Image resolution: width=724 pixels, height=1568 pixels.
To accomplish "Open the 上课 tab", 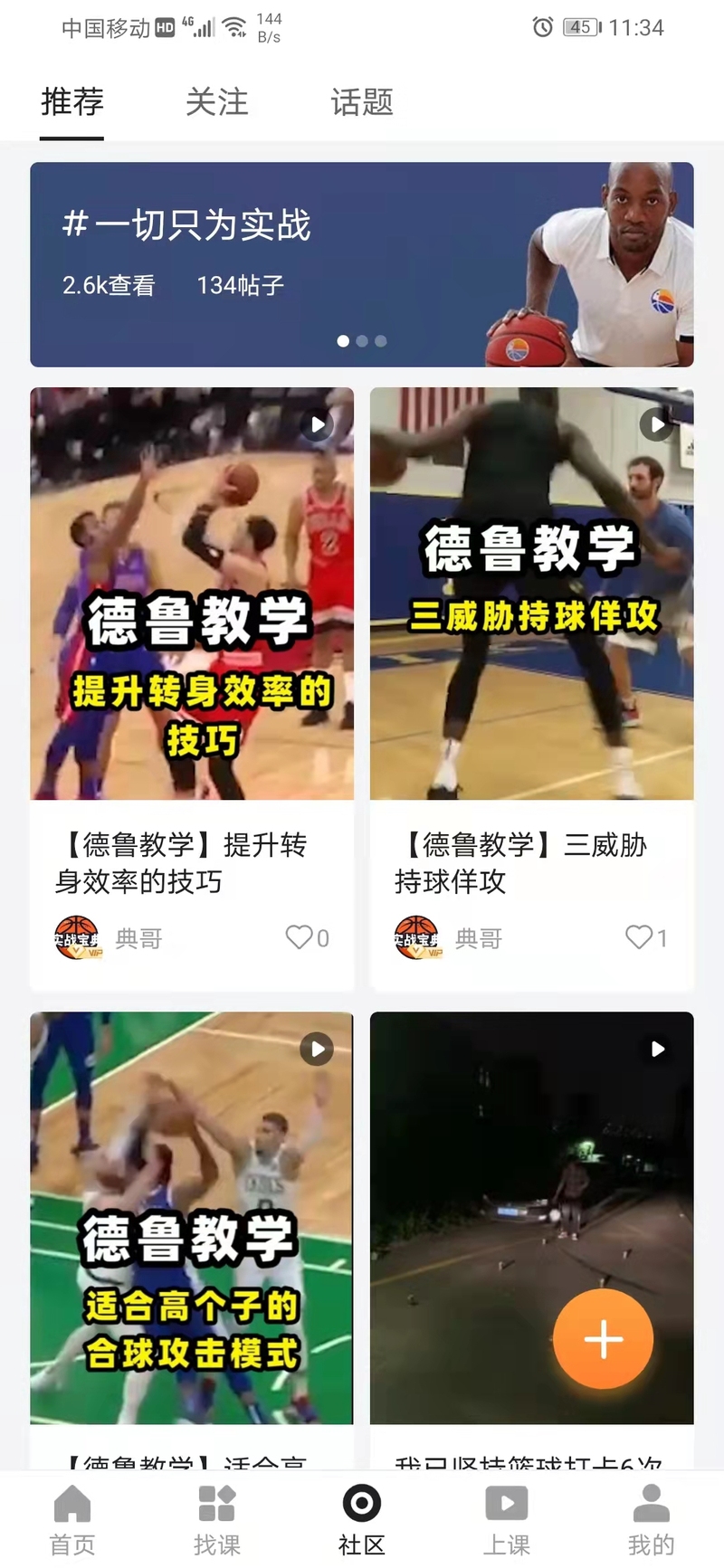I will click(507, 1520).
